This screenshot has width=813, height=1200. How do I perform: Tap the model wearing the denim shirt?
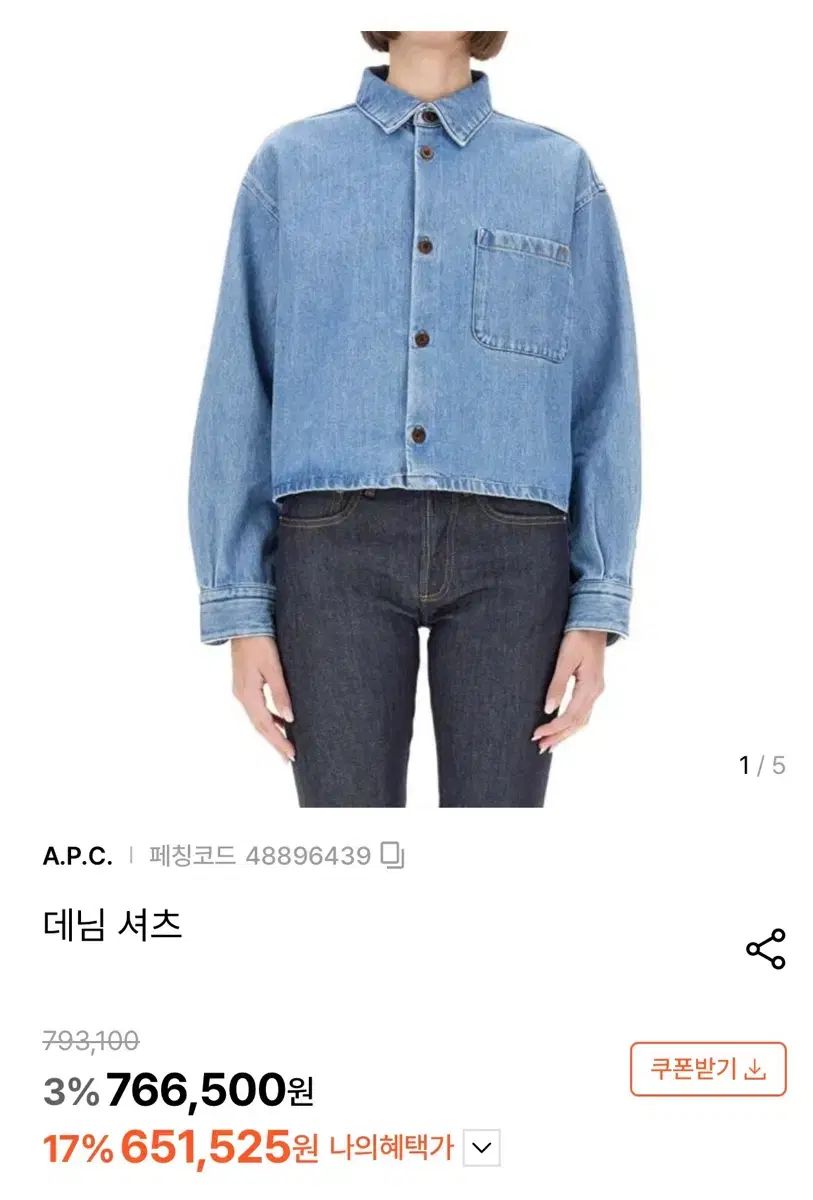[420, 400]
